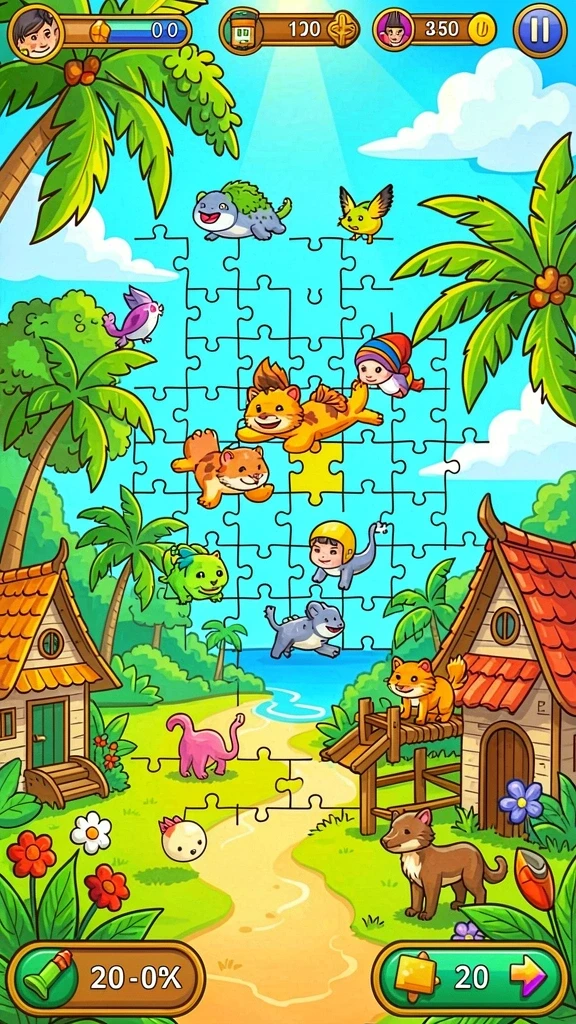Use the flashlight hint button
Screen dimensions: 576x1024
click(106, 978)
